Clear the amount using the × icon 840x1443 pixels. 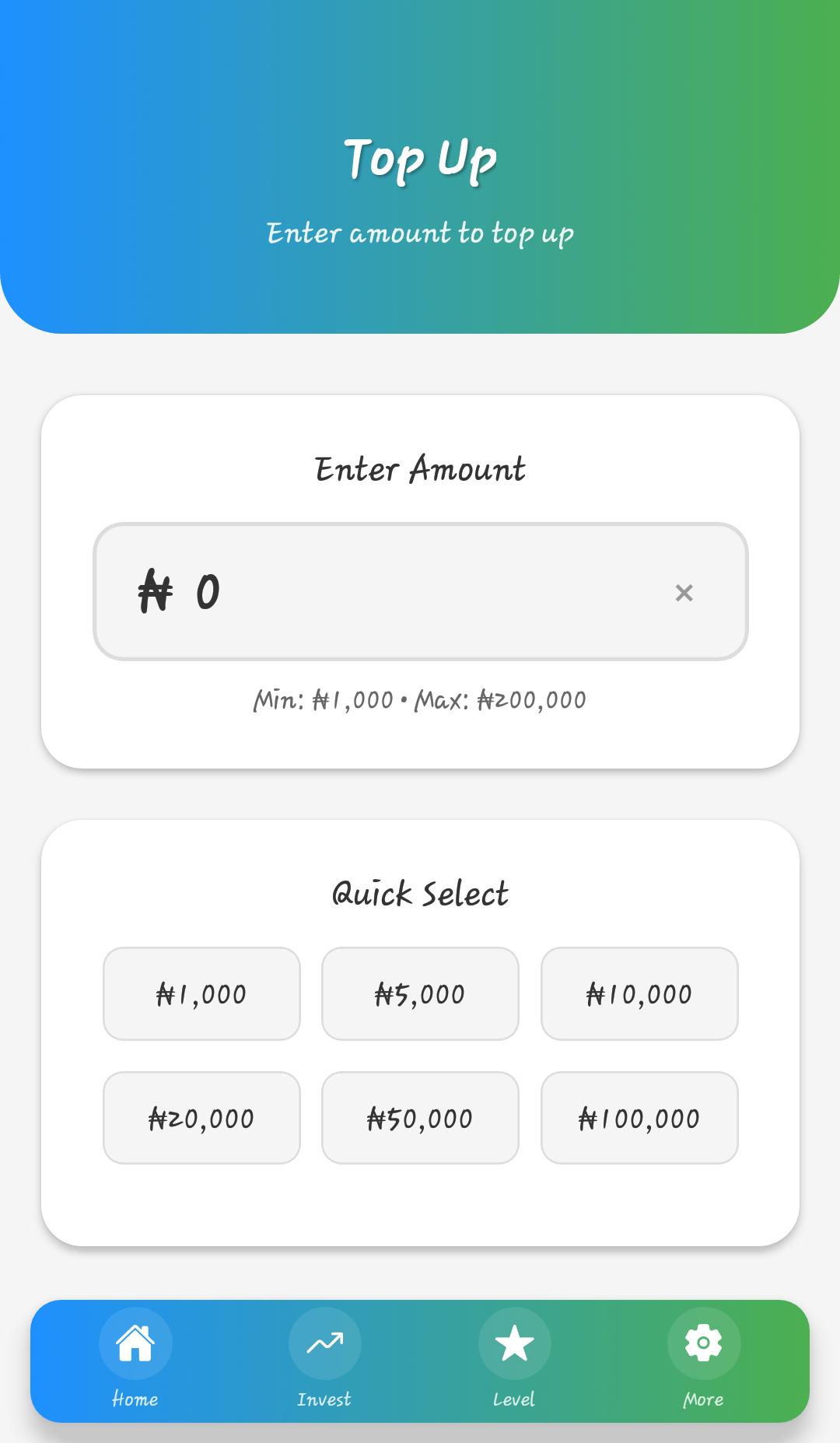(684, 593)
